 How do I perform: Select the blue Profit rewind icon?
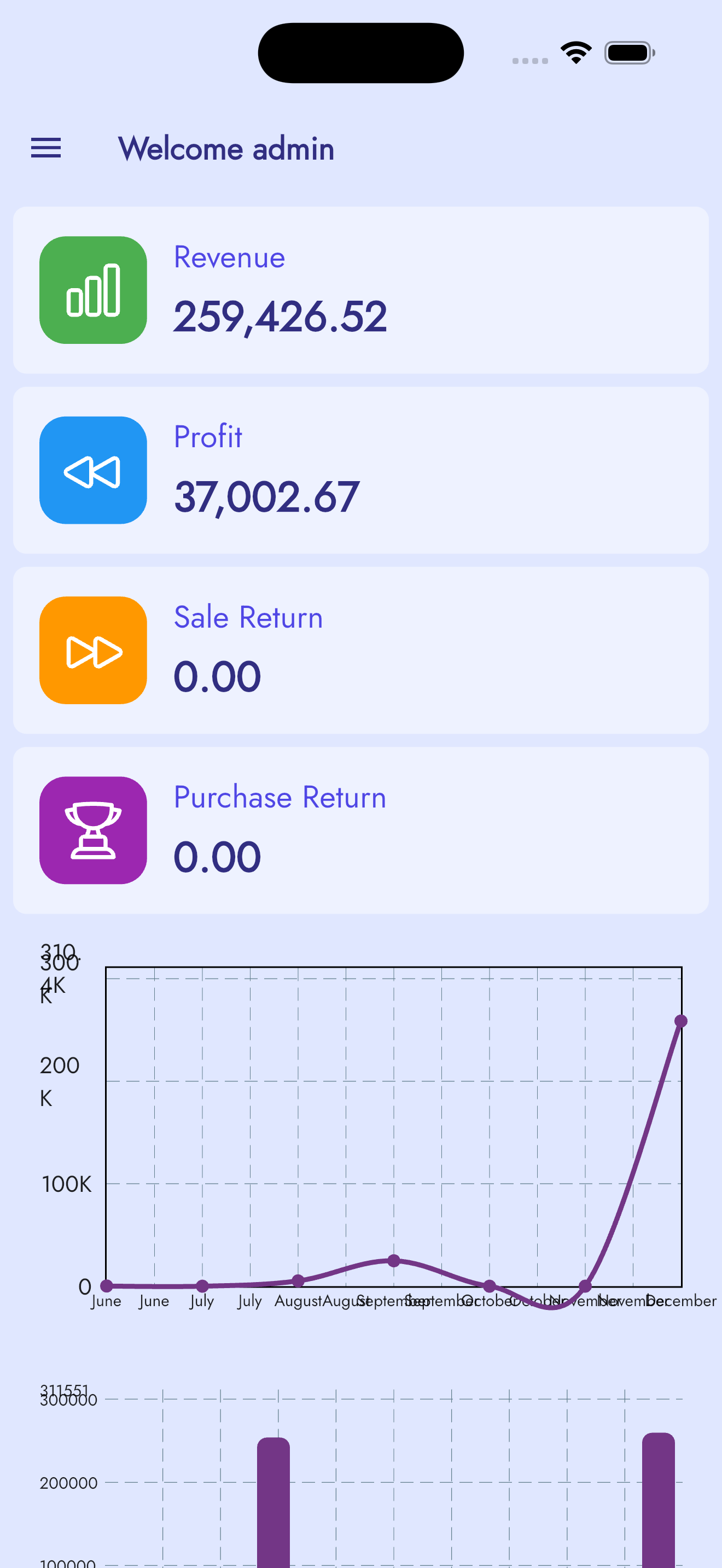[92, 469]
